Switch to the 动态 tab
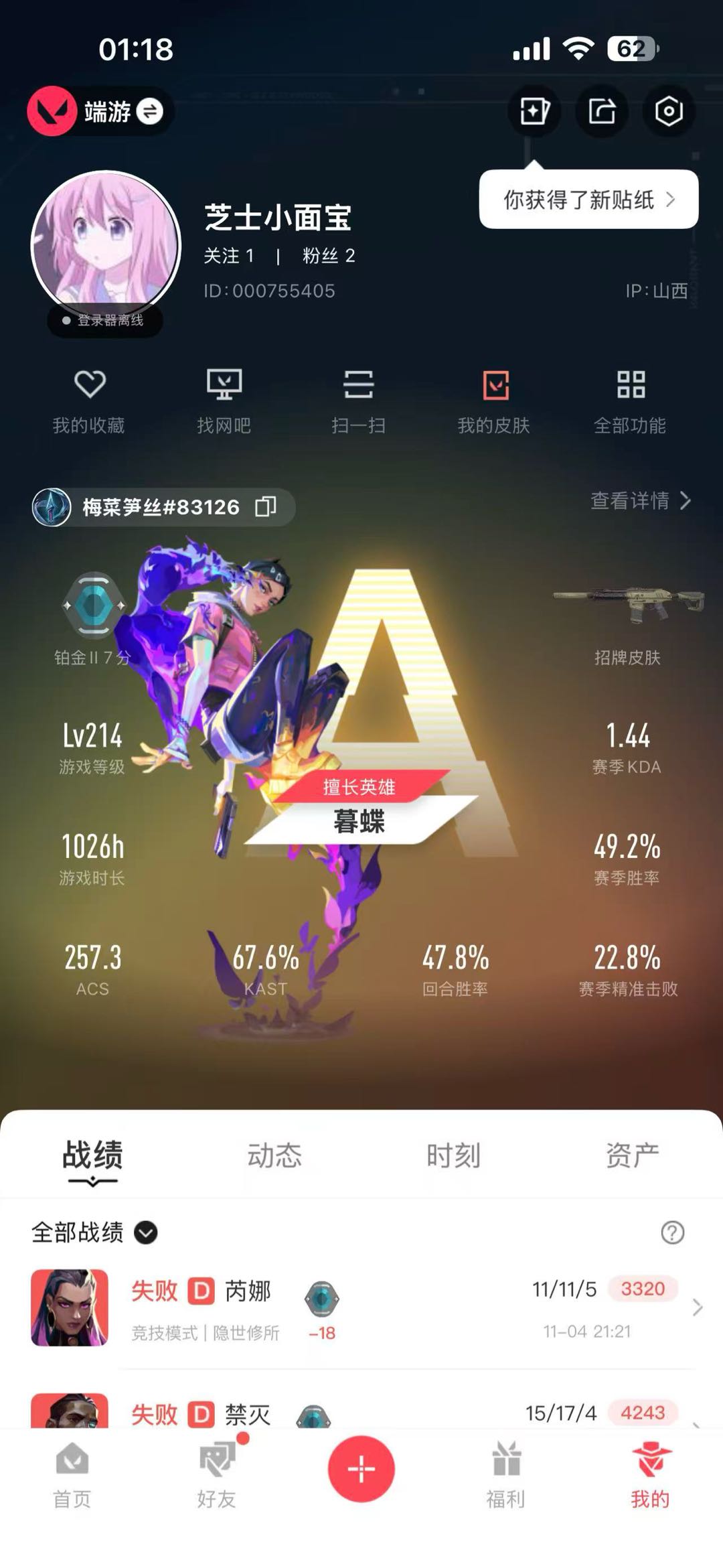The image size is (723, 1568). (x=274, y=1155)
